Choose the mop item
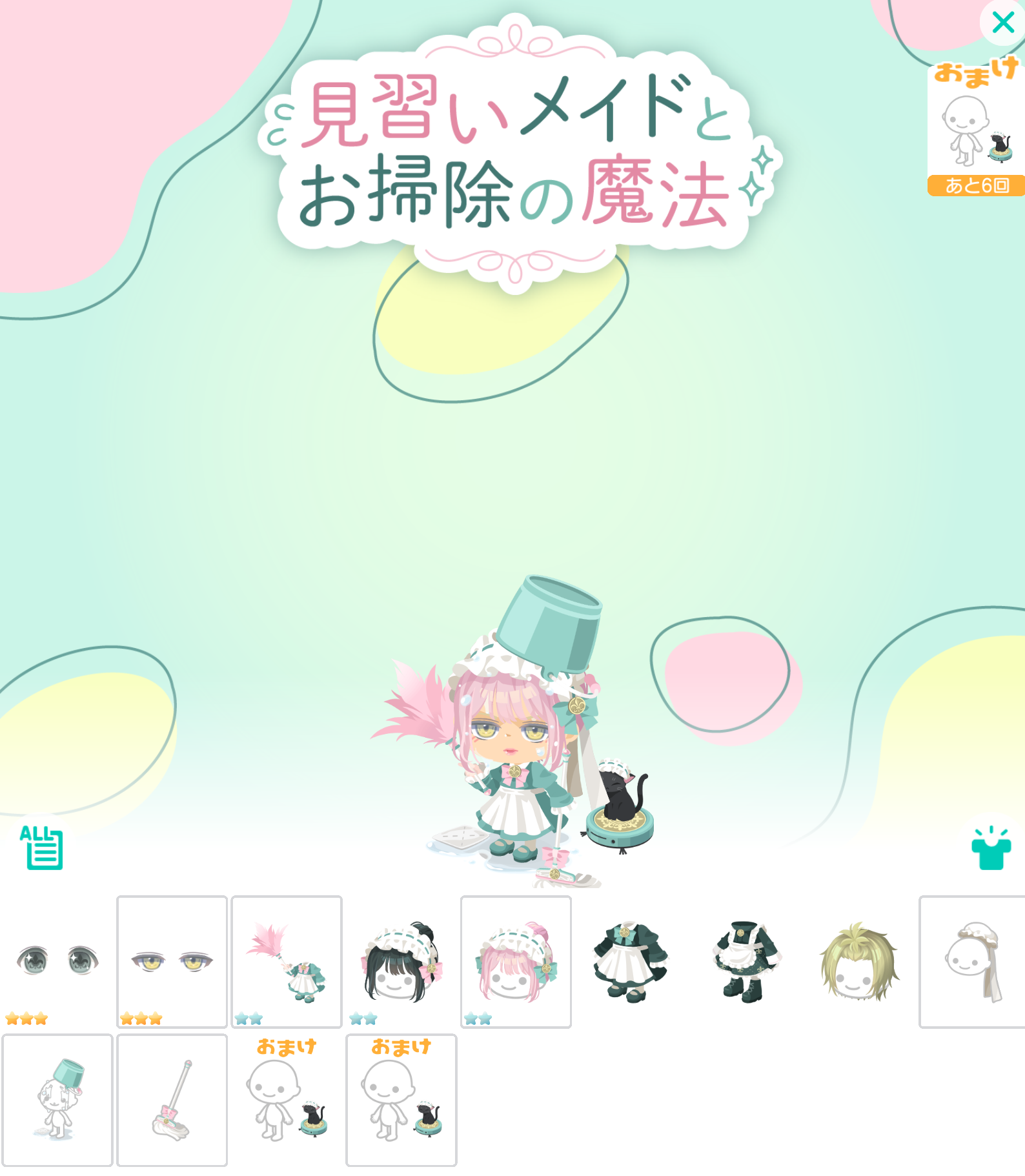Image resolution: width=1025 pixels, height=1176 pixels. 172,1100
